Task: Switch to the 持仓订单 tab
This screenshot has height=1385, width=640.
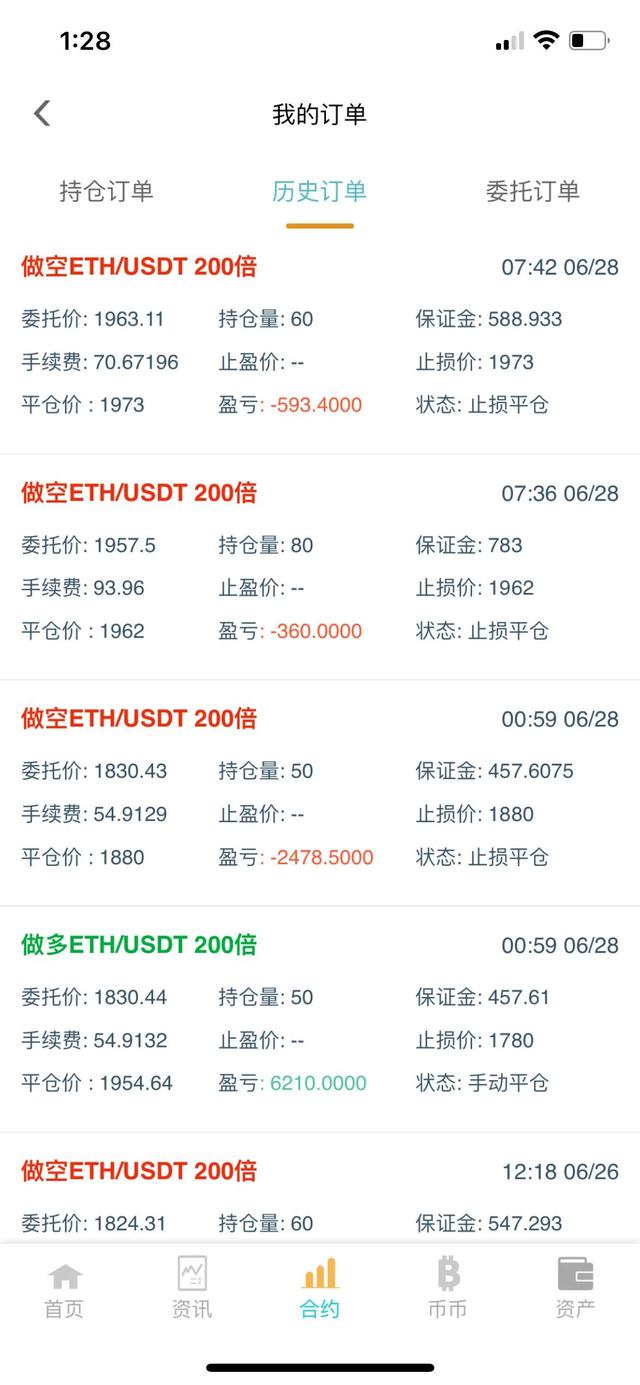Action: (106, 191)
